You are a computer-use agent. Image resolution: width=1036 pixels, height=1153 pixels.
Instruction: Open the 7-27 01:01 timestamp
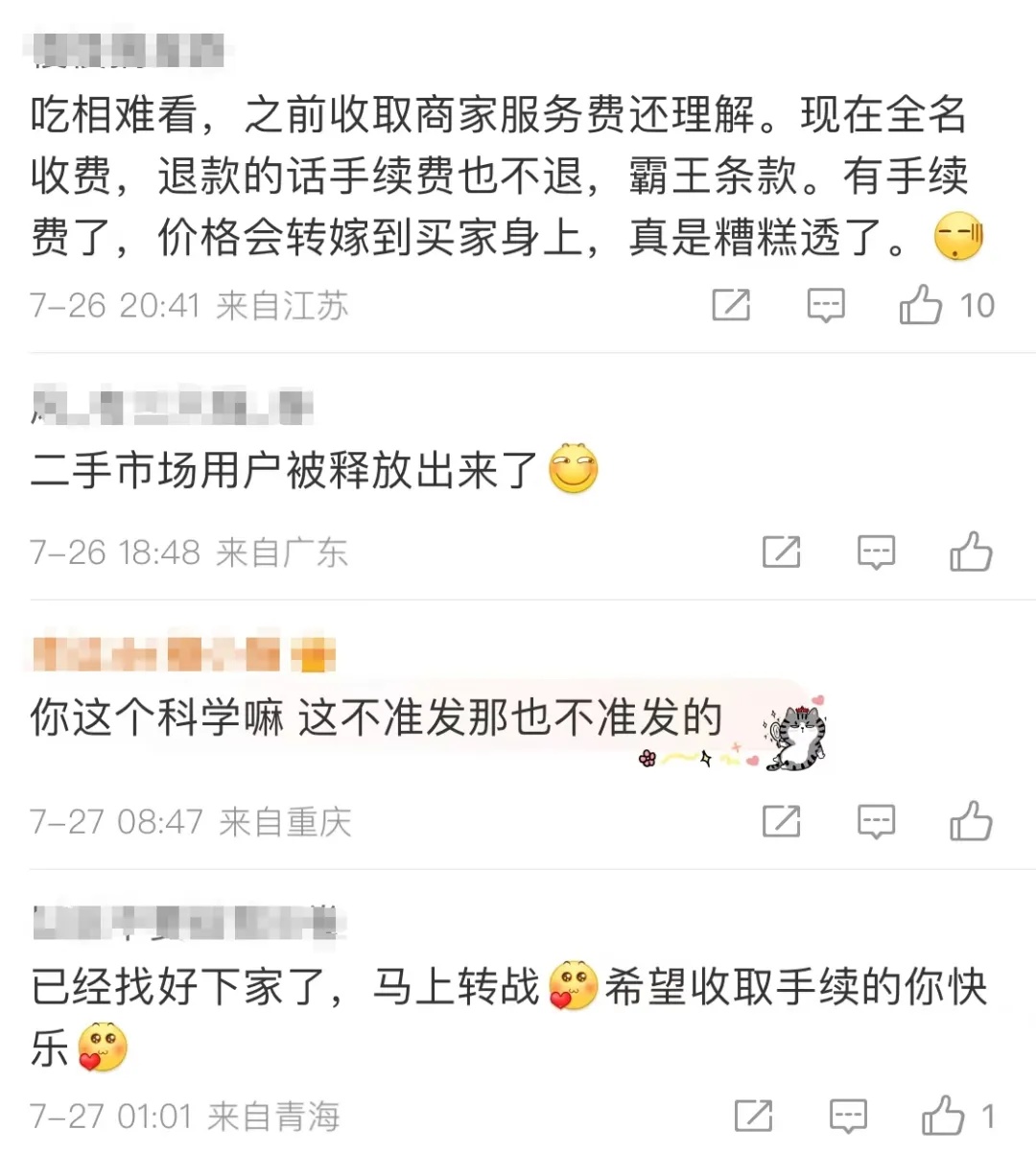coord(115,1115)
